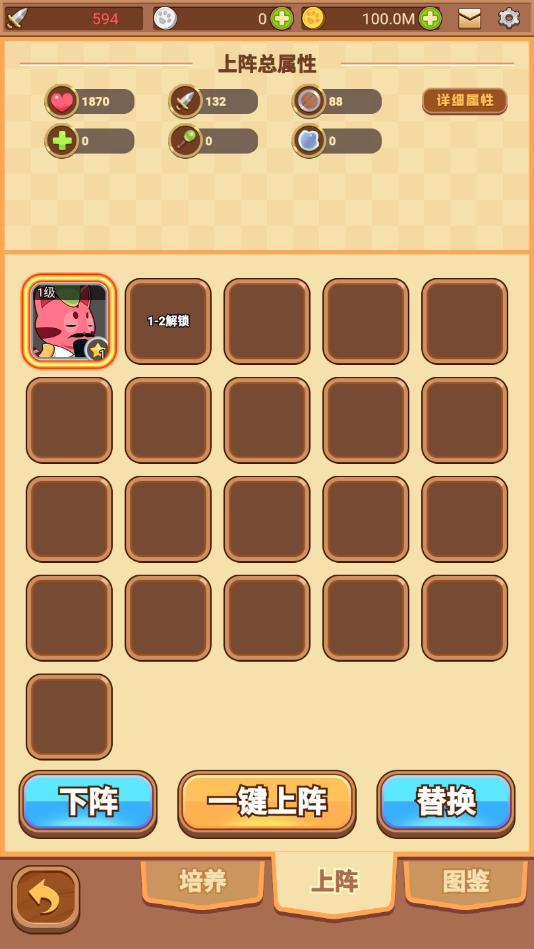The height and width of the screenshot is (949, 534).
Task: Add more gold coins with the plus
Action: point(430,19)
